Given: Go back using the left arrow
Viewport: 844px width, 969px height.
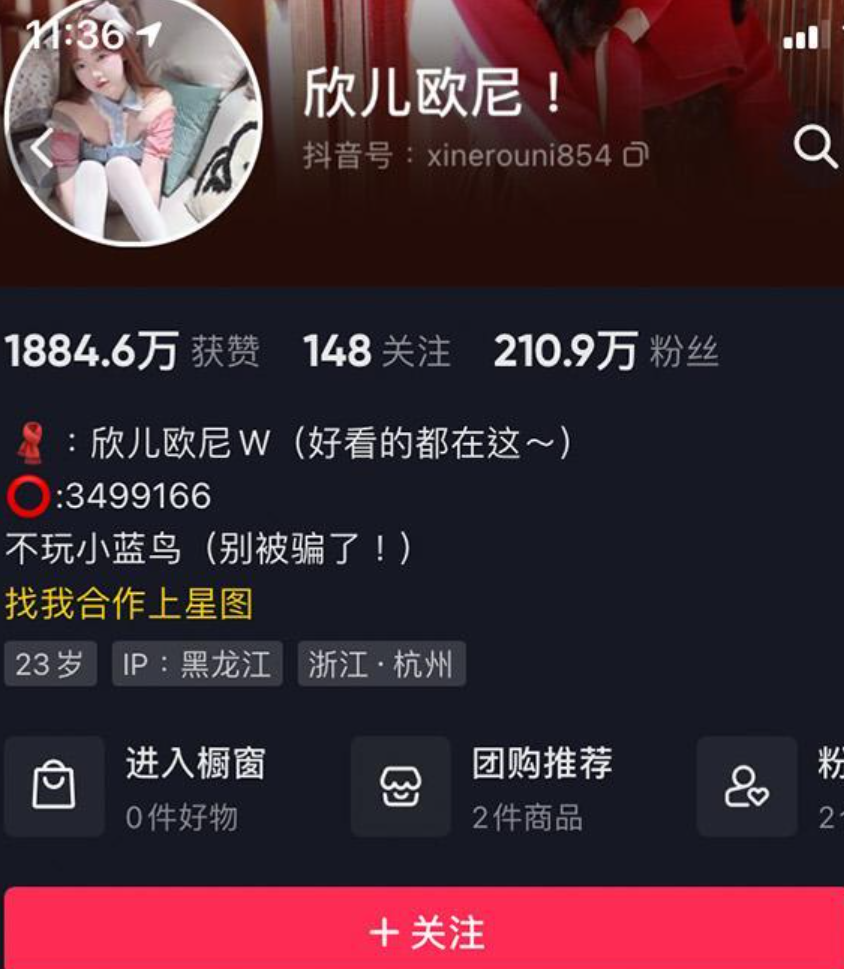Looking at the screenshot, I should pos(40,148).
